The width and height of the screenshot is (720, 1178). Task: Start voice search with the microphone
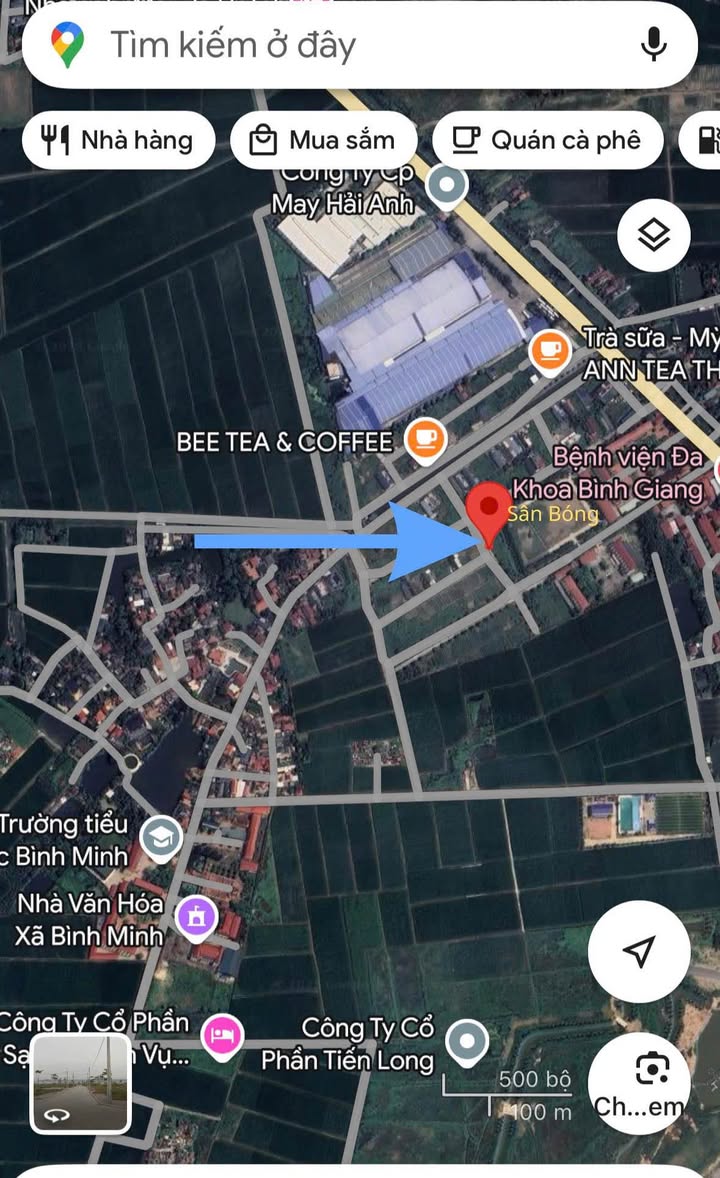point(654,45)
